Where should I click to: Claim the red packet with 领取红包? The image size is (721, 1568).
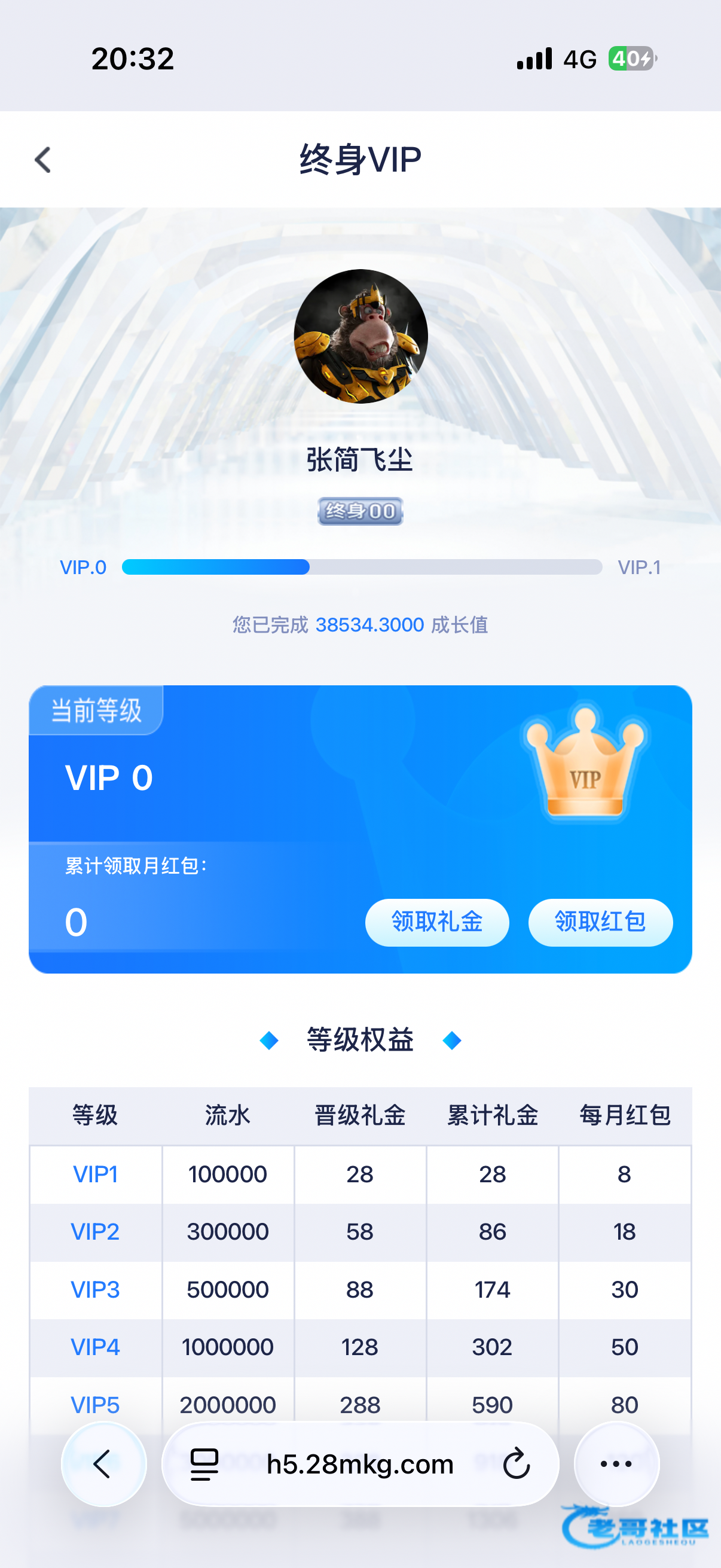click(599, 922)
